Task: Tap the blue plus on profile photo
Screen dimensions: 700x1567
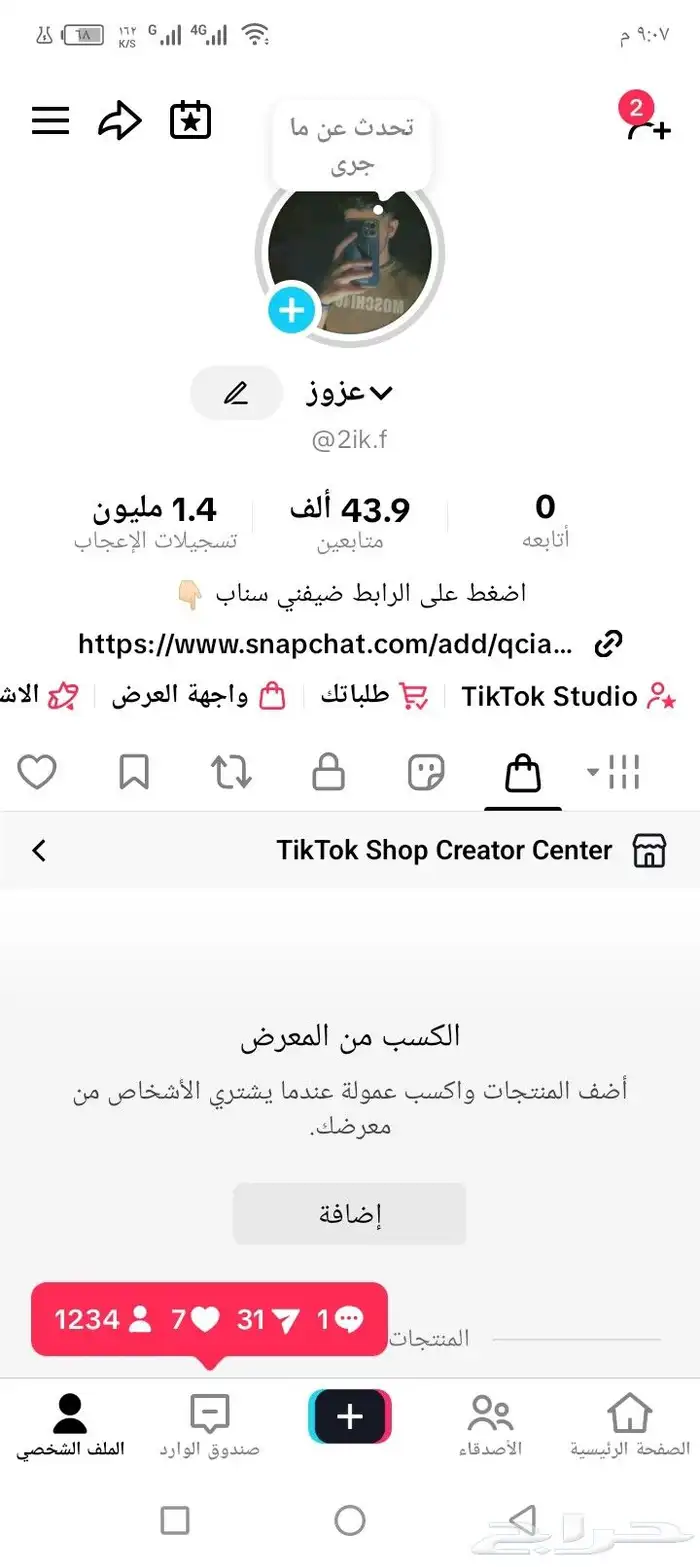Action: [292, 310]
